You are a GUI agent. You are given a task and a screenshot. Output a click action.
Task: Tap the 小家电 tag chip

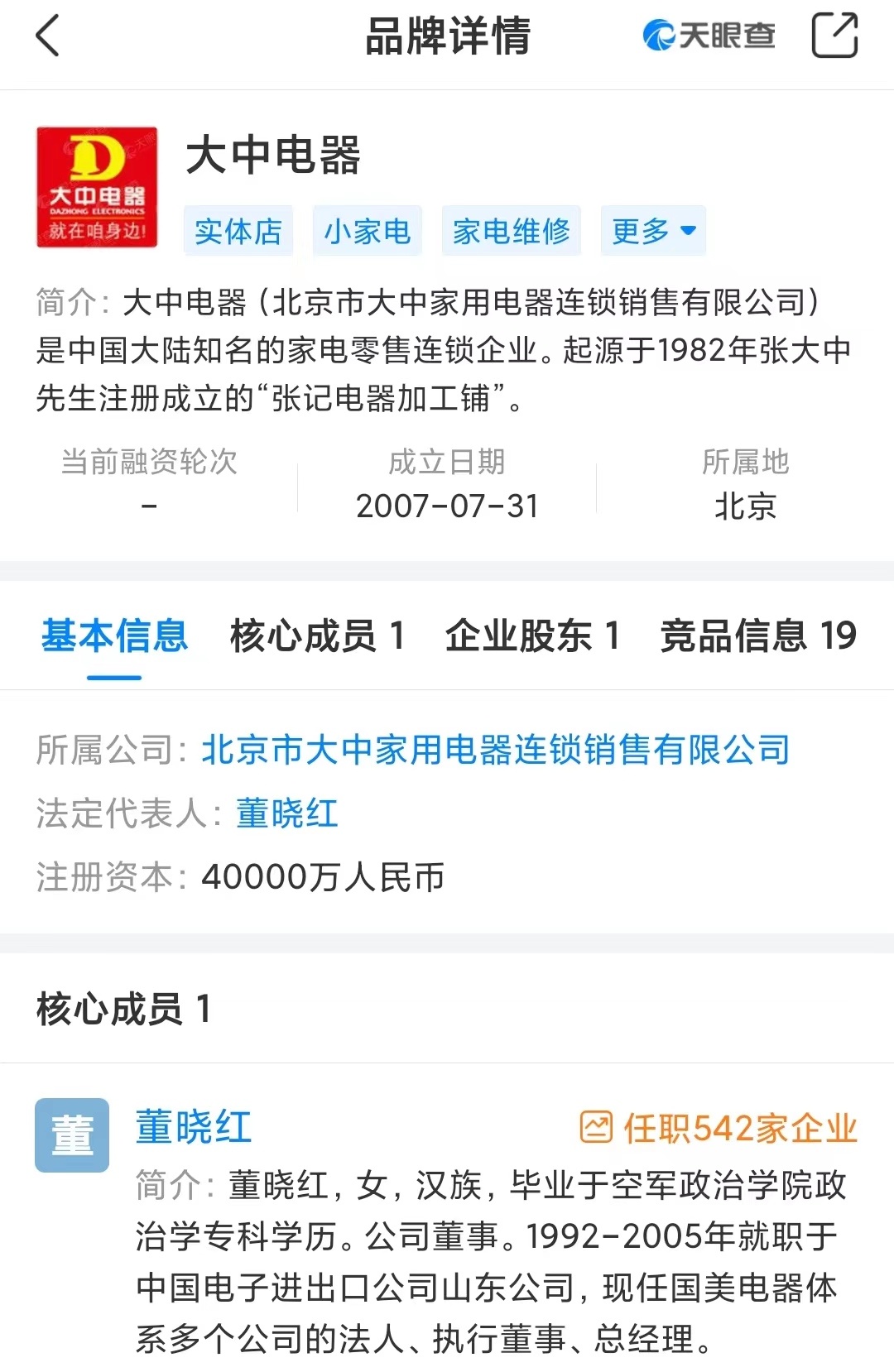[368, 231]
